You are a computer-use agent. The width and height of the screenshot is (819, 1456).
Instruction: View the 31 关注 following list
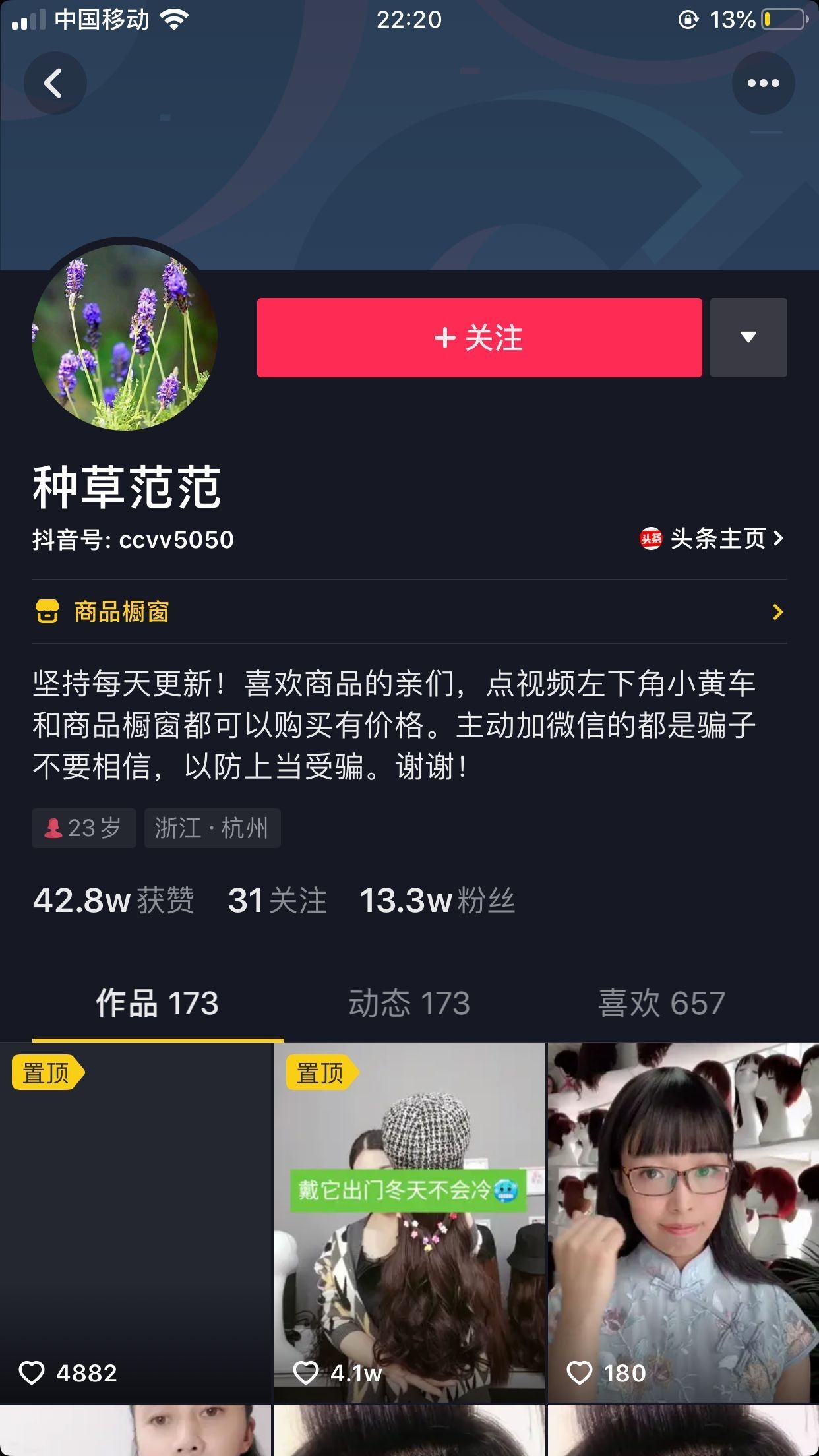(x=277, y=901)
